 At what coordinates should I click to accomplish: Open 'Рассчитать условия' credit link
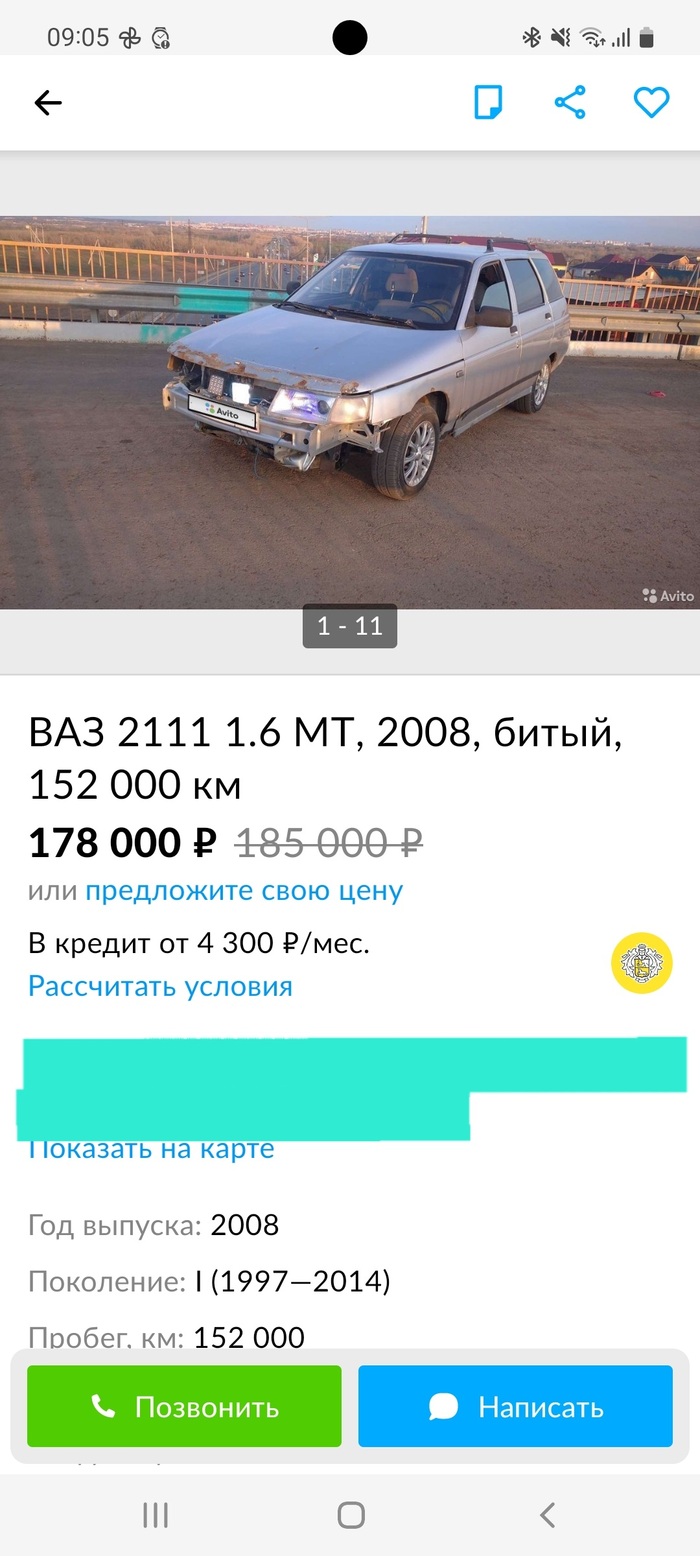(160, 986)
